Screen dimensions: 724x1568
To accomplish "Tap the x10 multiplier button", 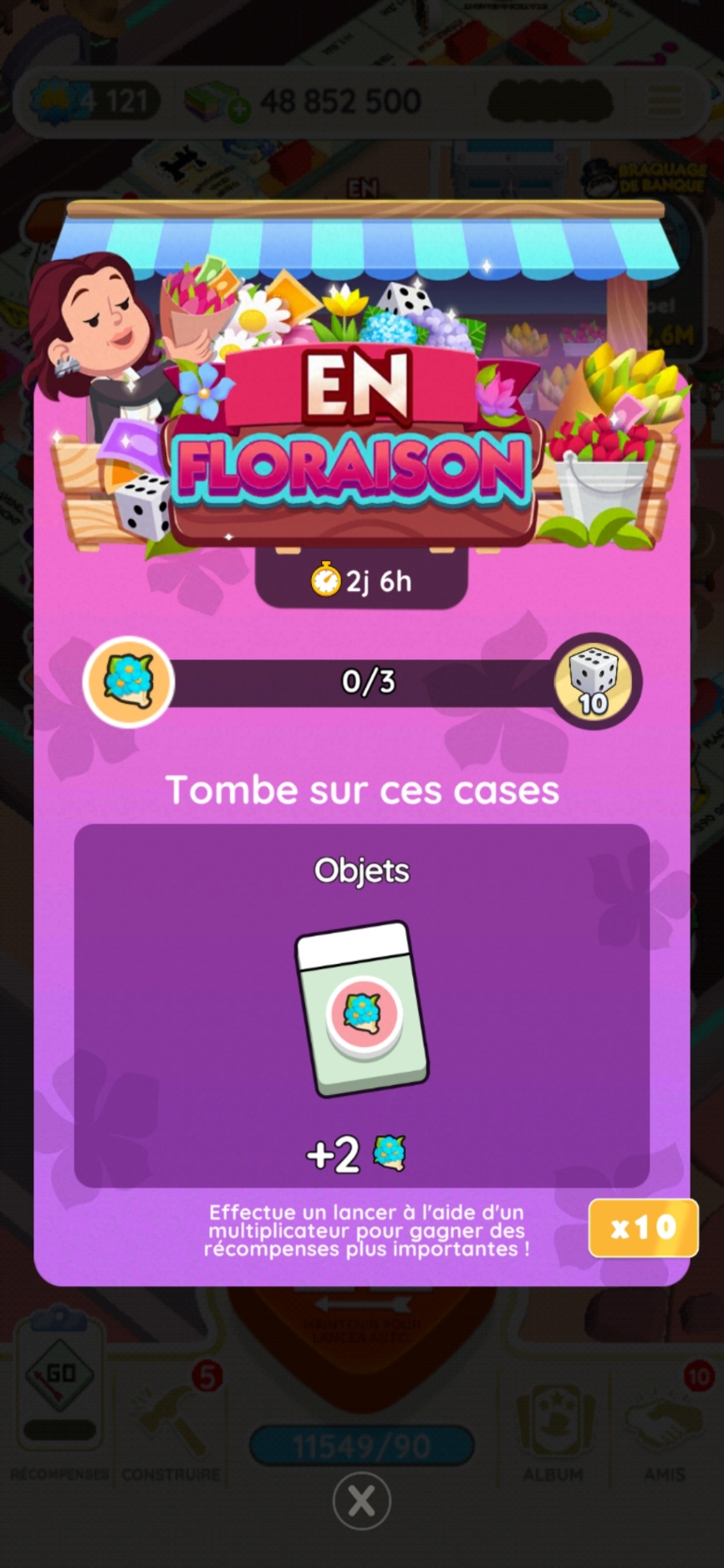I will tap(643, 1228).
